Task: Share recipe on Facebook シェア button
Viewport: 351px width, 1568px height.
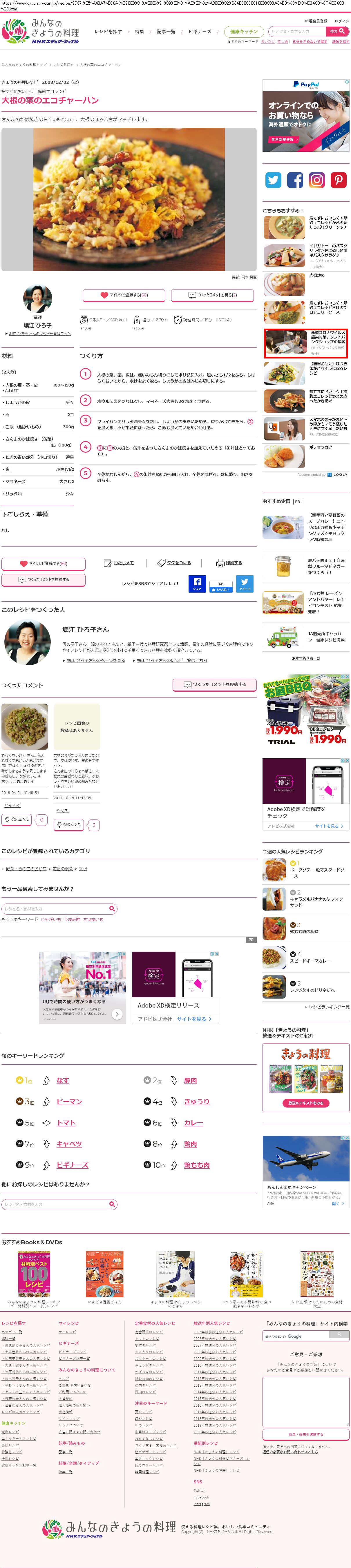Action: pos(197,582)
